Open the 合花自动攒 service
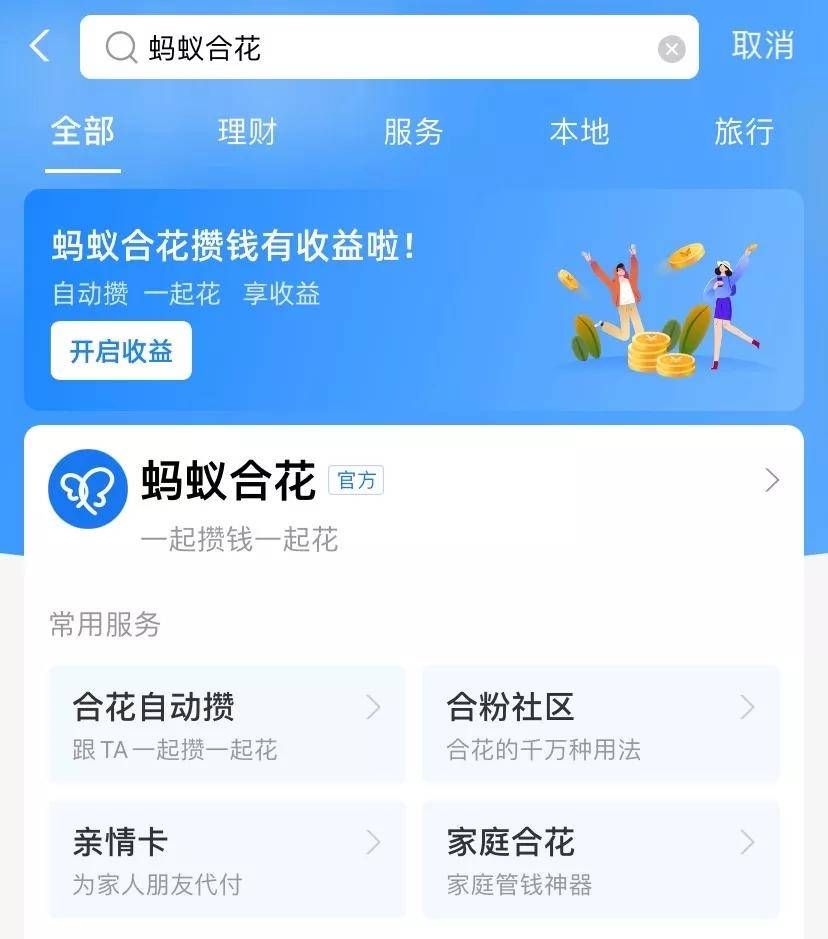The image size is (828, 939). tap(227, 724)
